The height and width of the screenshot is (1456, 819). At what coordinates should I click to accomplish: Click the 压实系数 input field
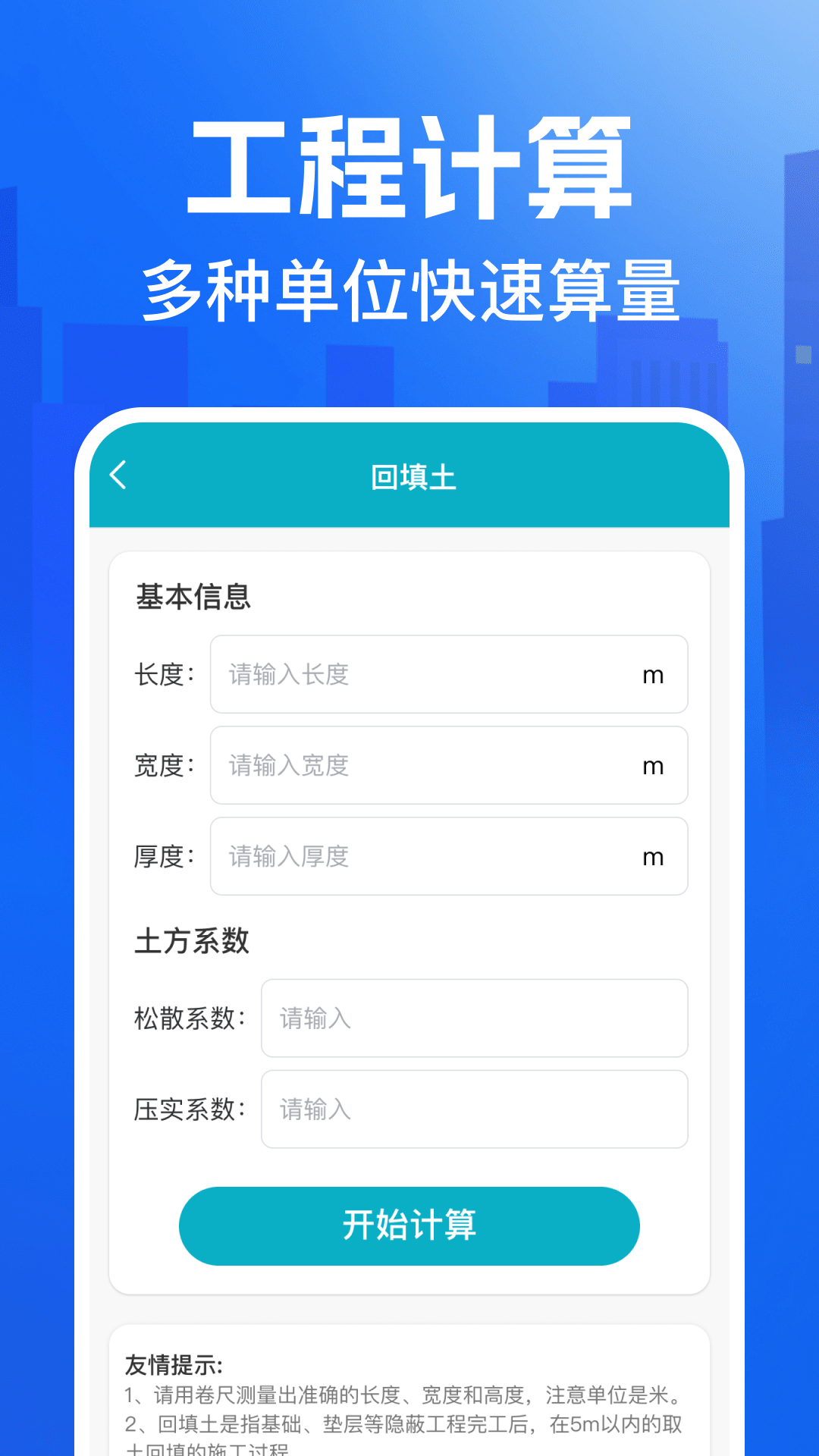pos(475,1109)
